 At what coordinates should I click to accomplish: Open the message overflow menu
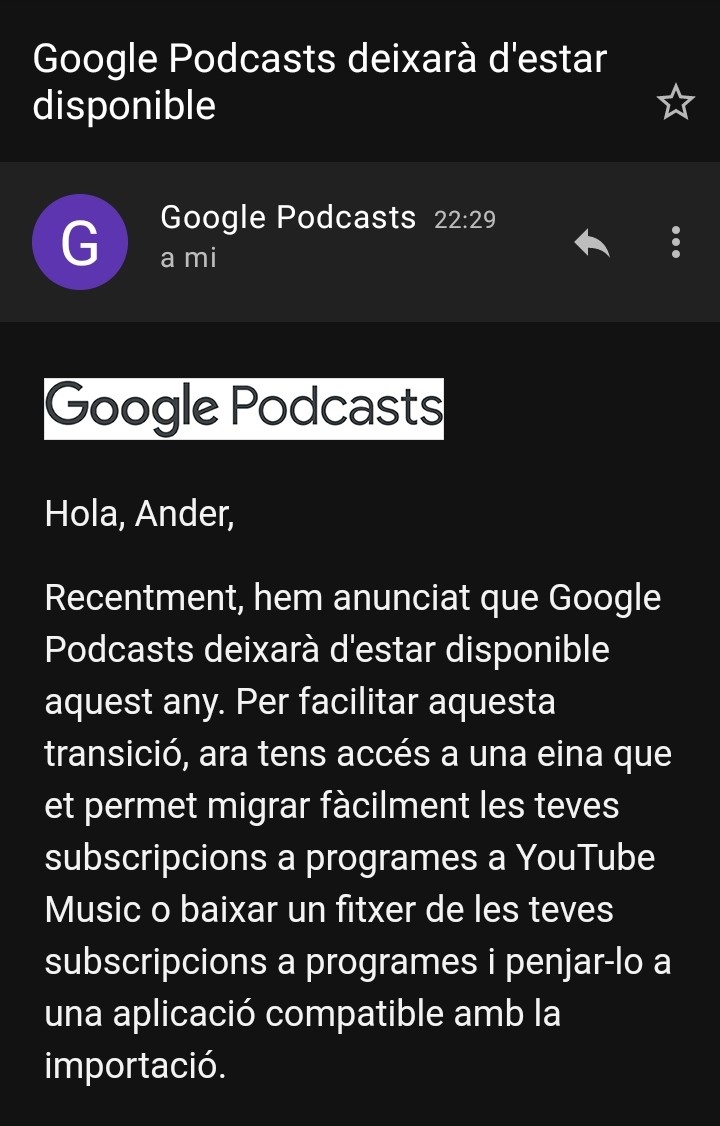pos(676,242)
